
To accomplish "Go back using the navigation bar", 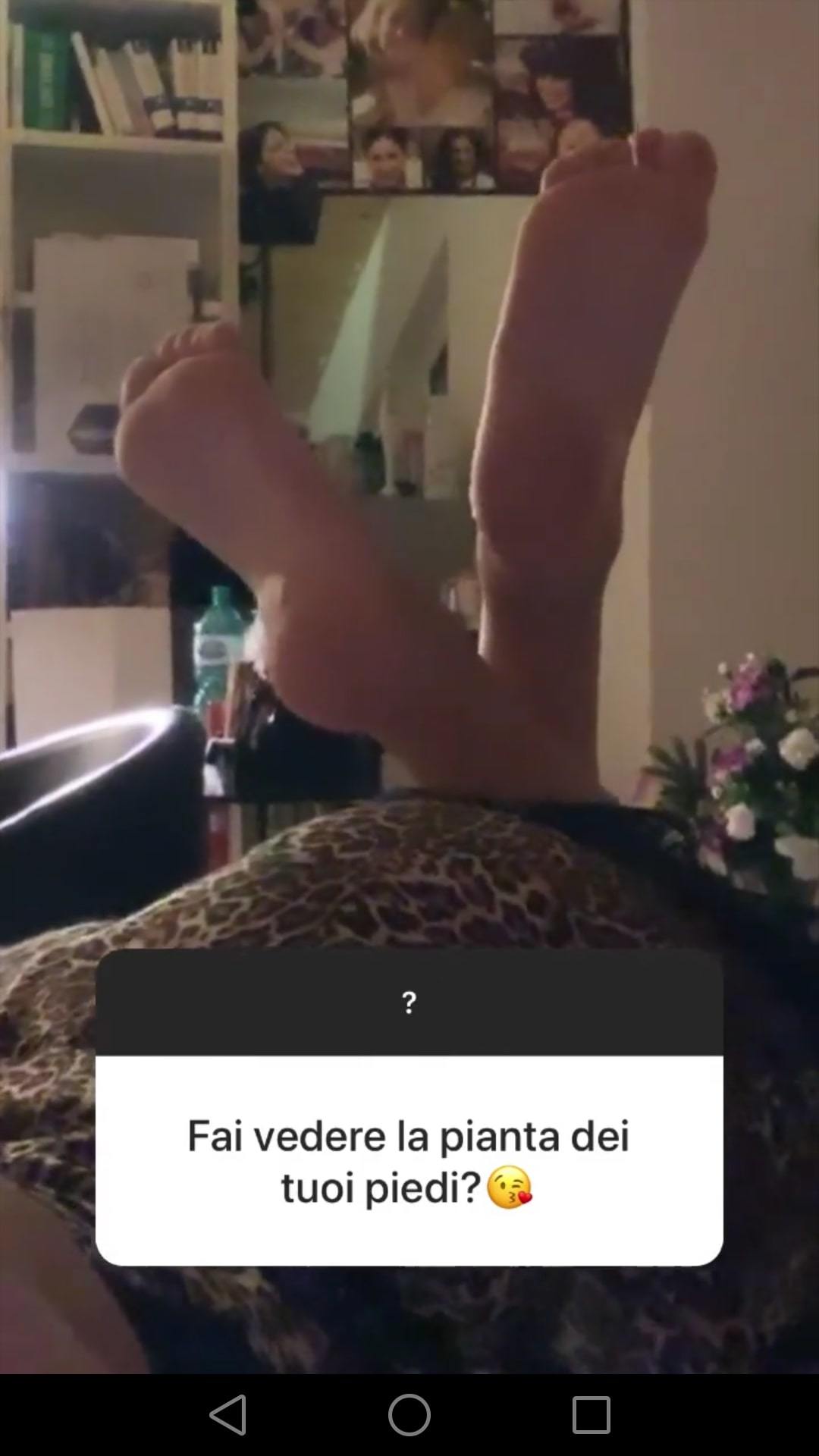I will (x=228, y=1415).
